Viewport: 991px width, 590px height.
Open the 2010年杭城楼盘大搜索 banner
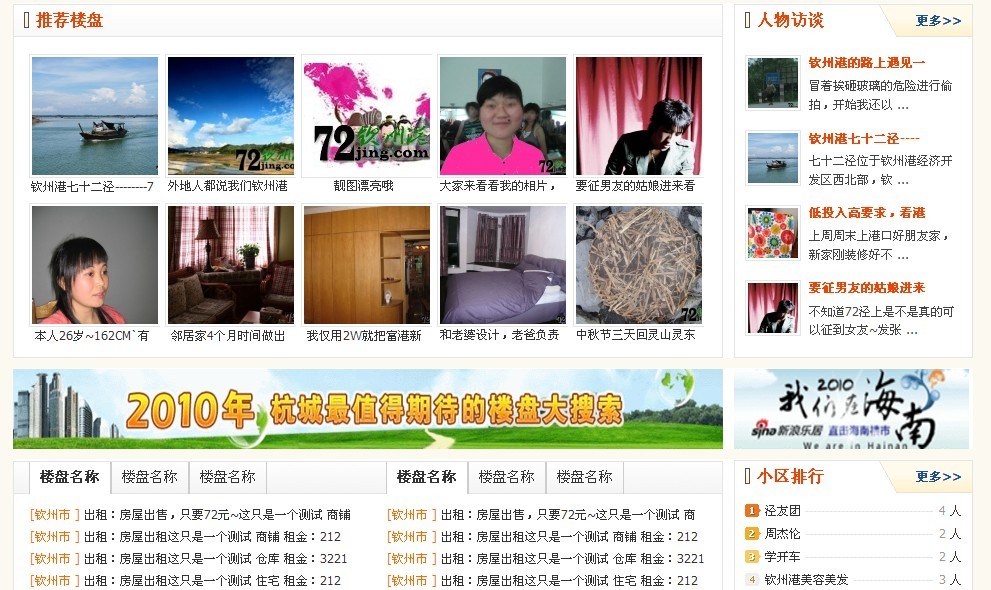tap(368, 409)
